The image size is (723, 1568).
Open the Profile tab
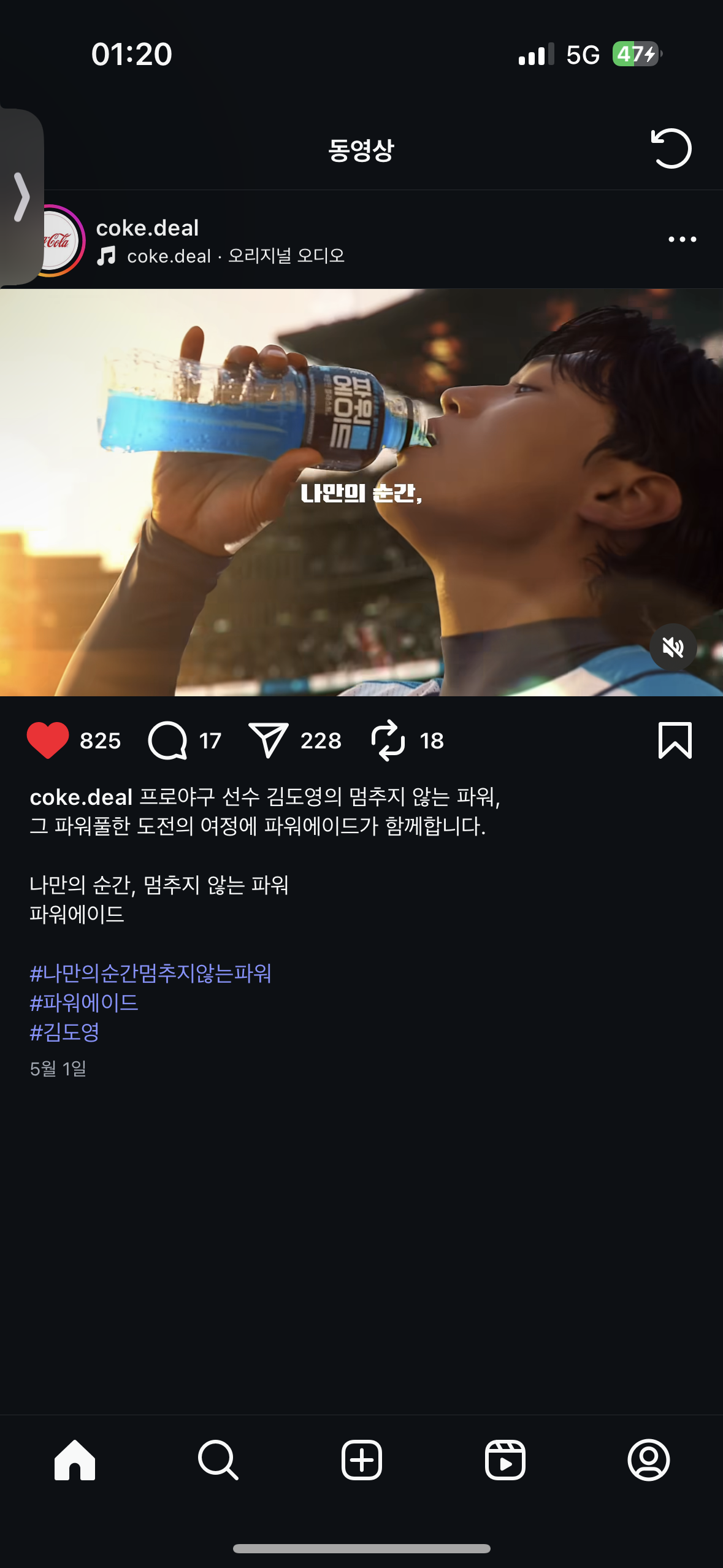(648, 1460)
